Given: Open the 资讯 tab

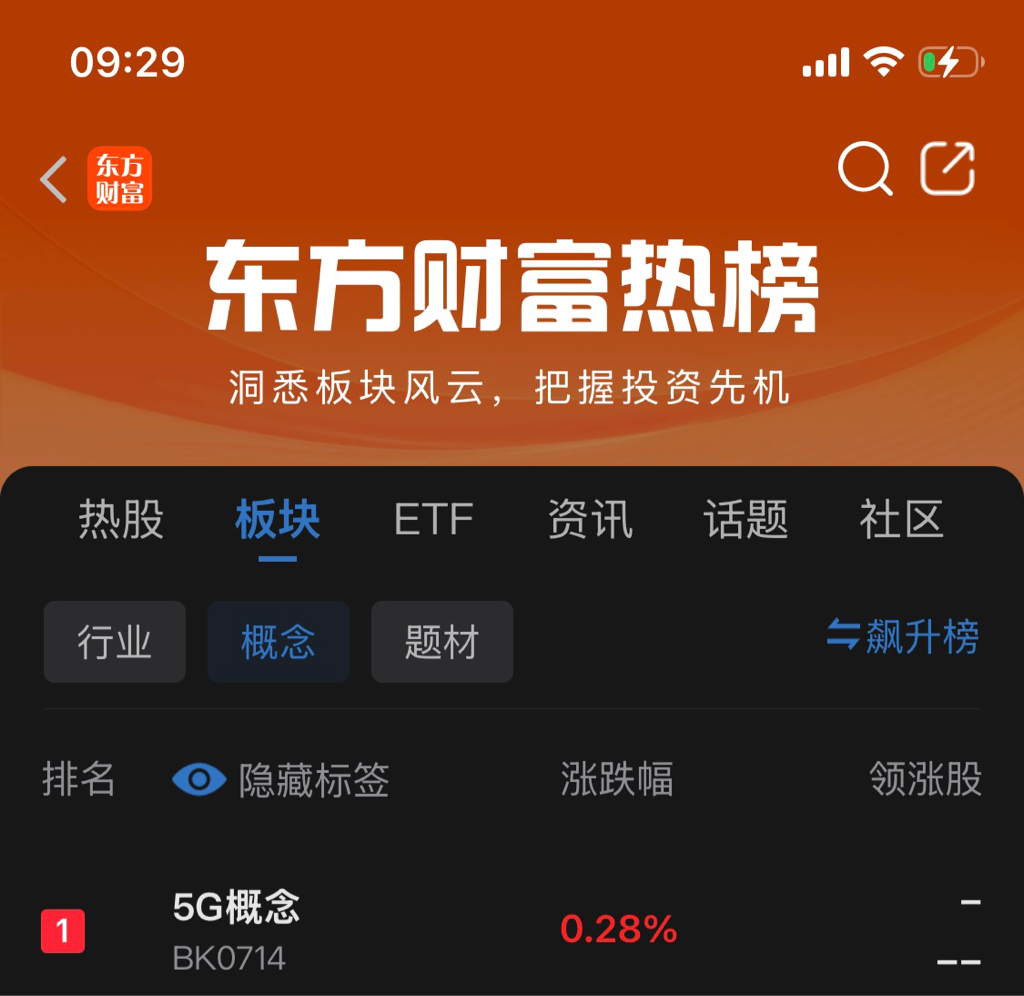Looking at the screenshot, I should click(x=590, y=520).
